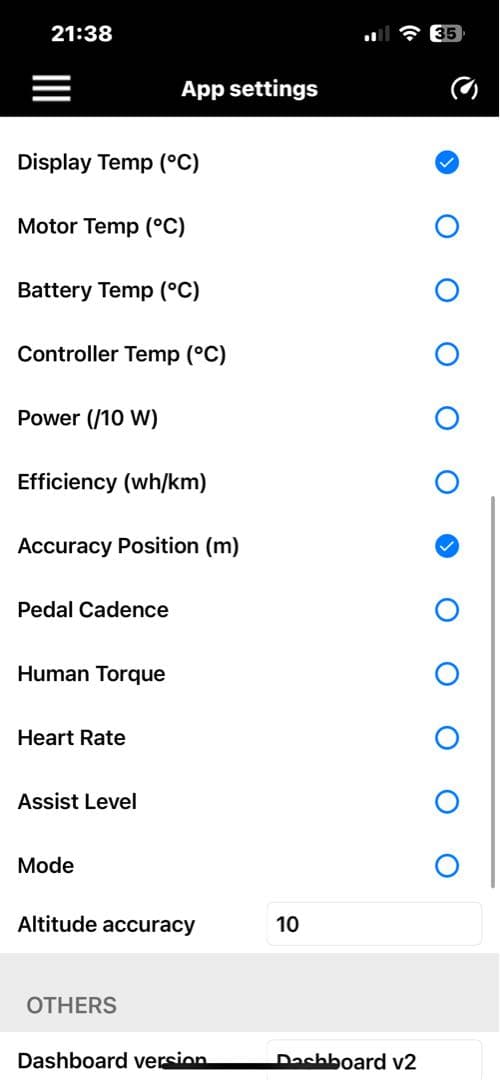Image resolution: width=500 pixels, height=1080 pixels.
Task: Open the speedometer dashboard icon
Action: click(463, 89)
